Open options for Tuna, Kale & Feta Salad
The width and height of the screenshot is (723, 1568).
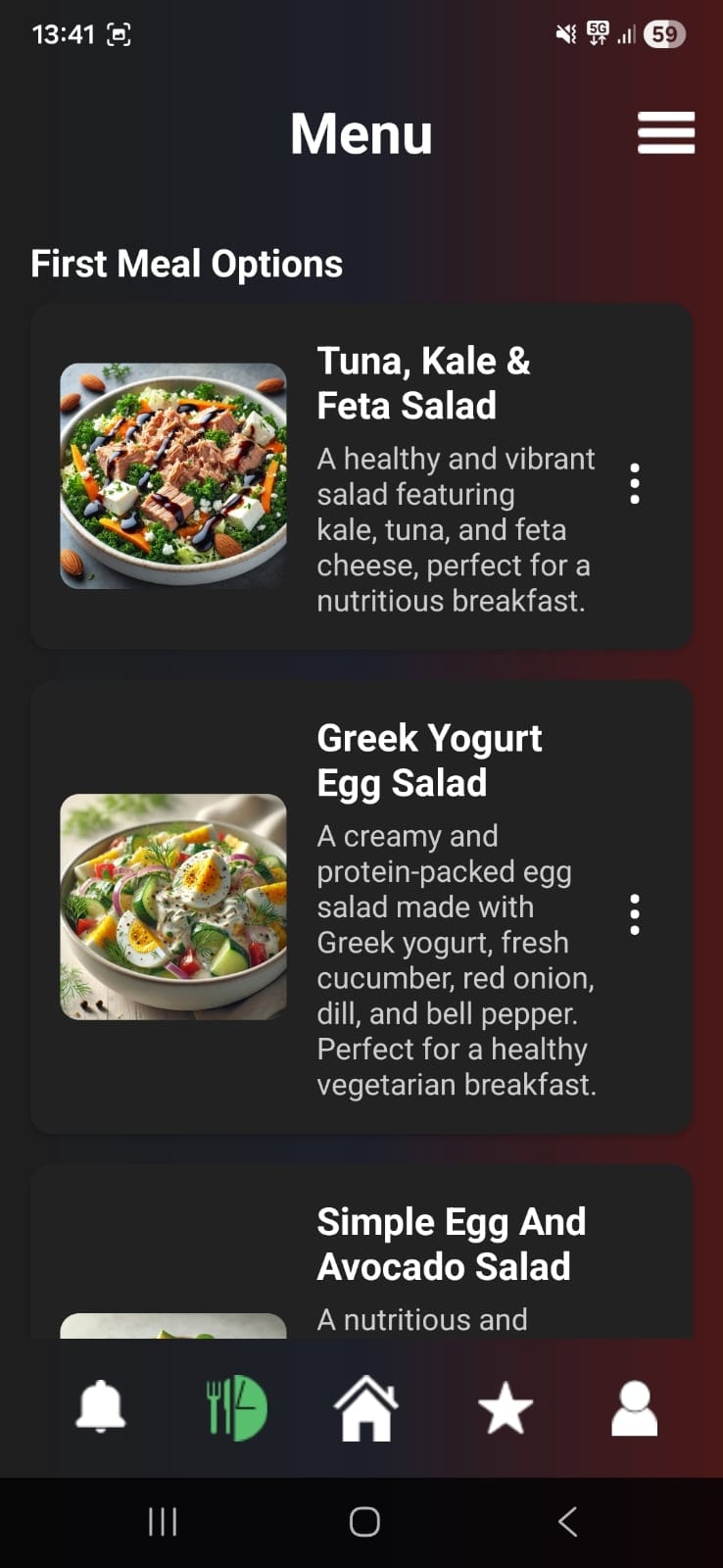coord(635,483)
